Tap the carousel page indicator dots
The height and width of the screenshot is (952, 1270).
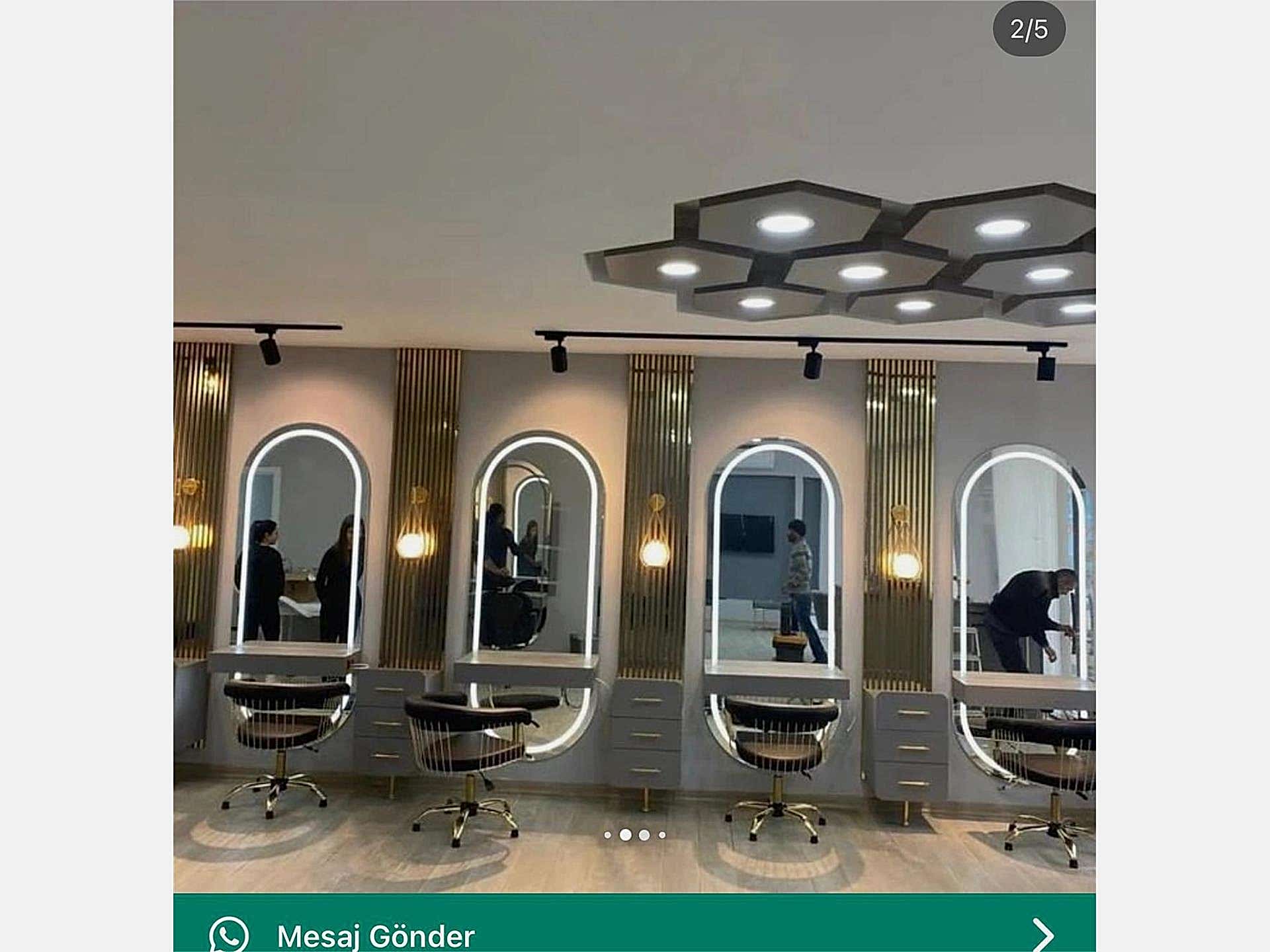[634, 835]
